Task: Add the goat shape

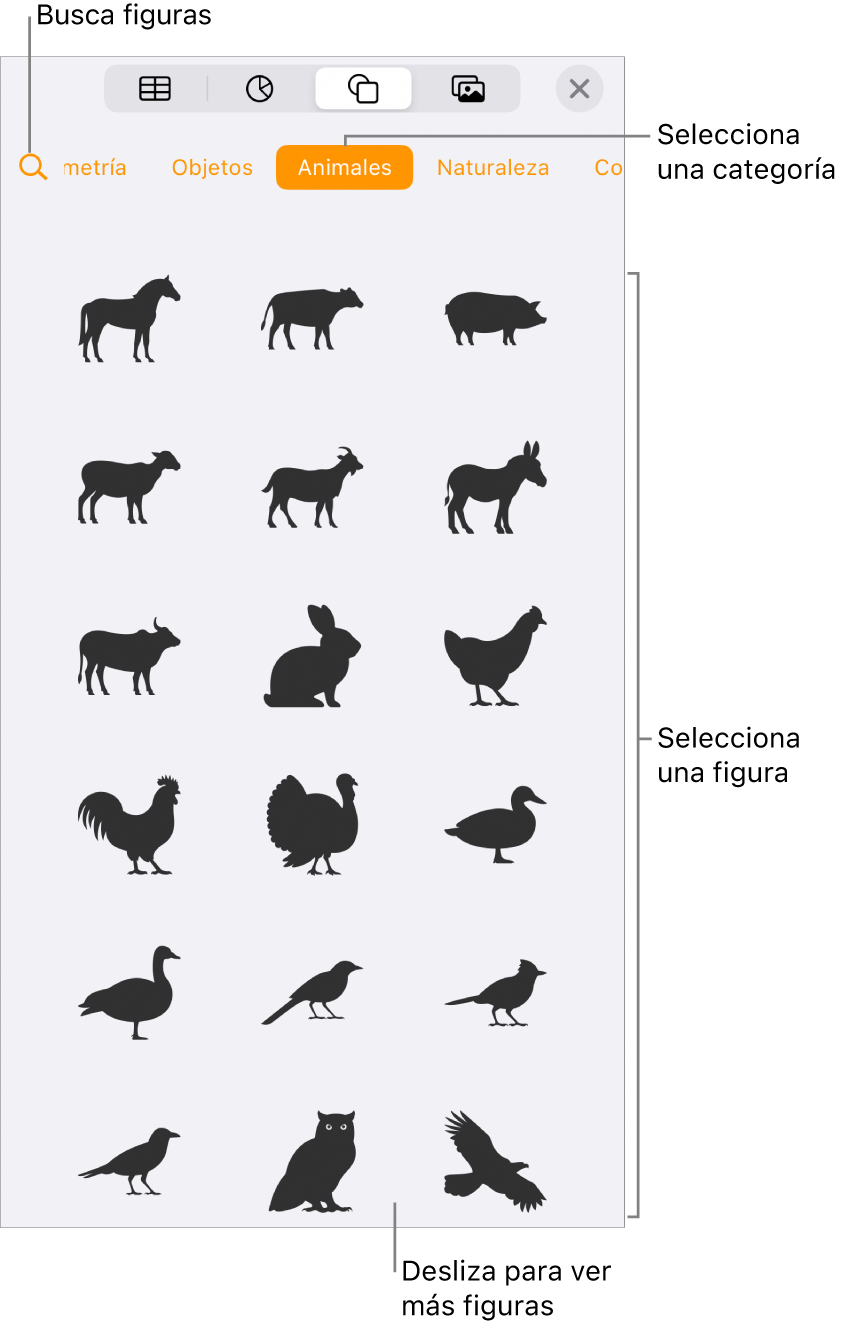Action: coord(312,487)
